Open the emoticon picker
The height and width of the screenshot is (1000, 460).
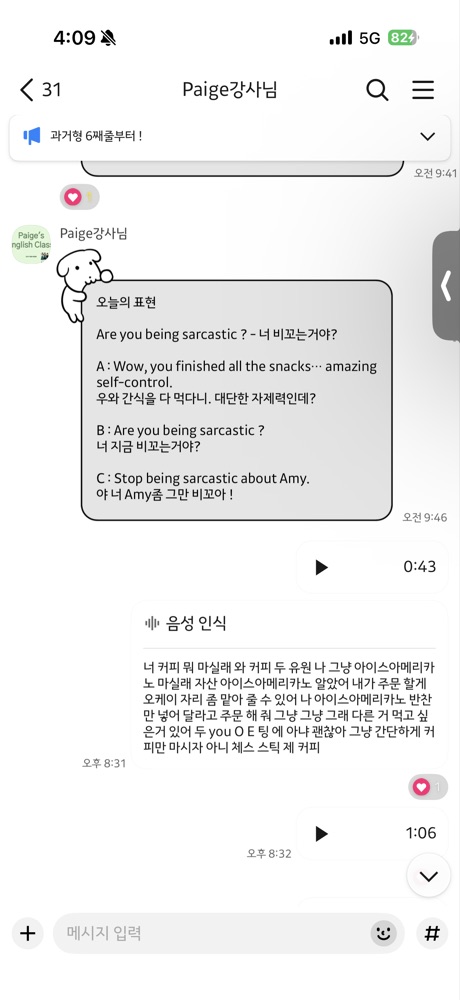pyautogui.click(x=383, y=934)
